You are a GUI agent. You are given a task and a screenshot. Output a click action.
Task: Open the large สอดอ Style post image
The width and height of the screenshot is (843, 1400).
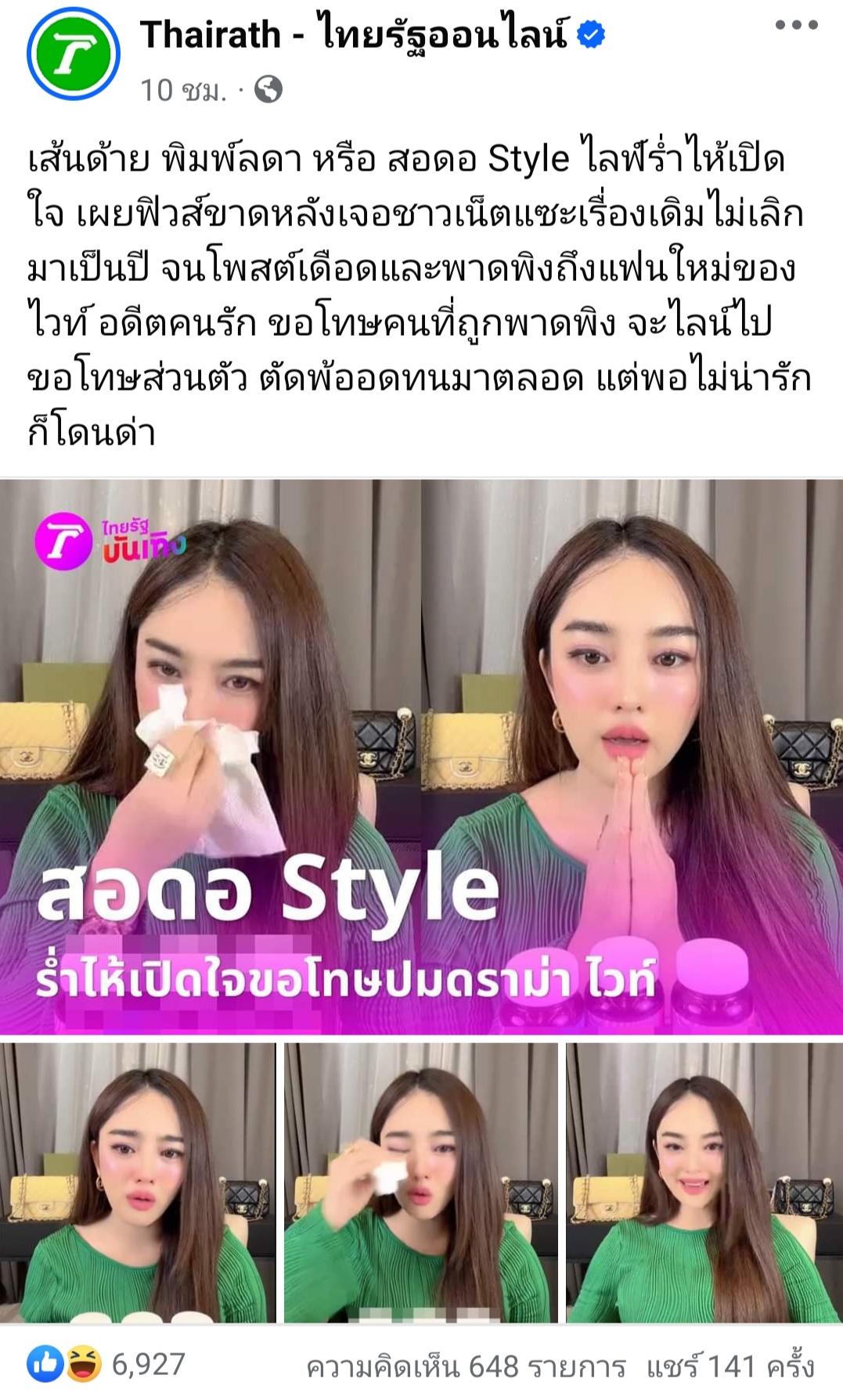421,755
